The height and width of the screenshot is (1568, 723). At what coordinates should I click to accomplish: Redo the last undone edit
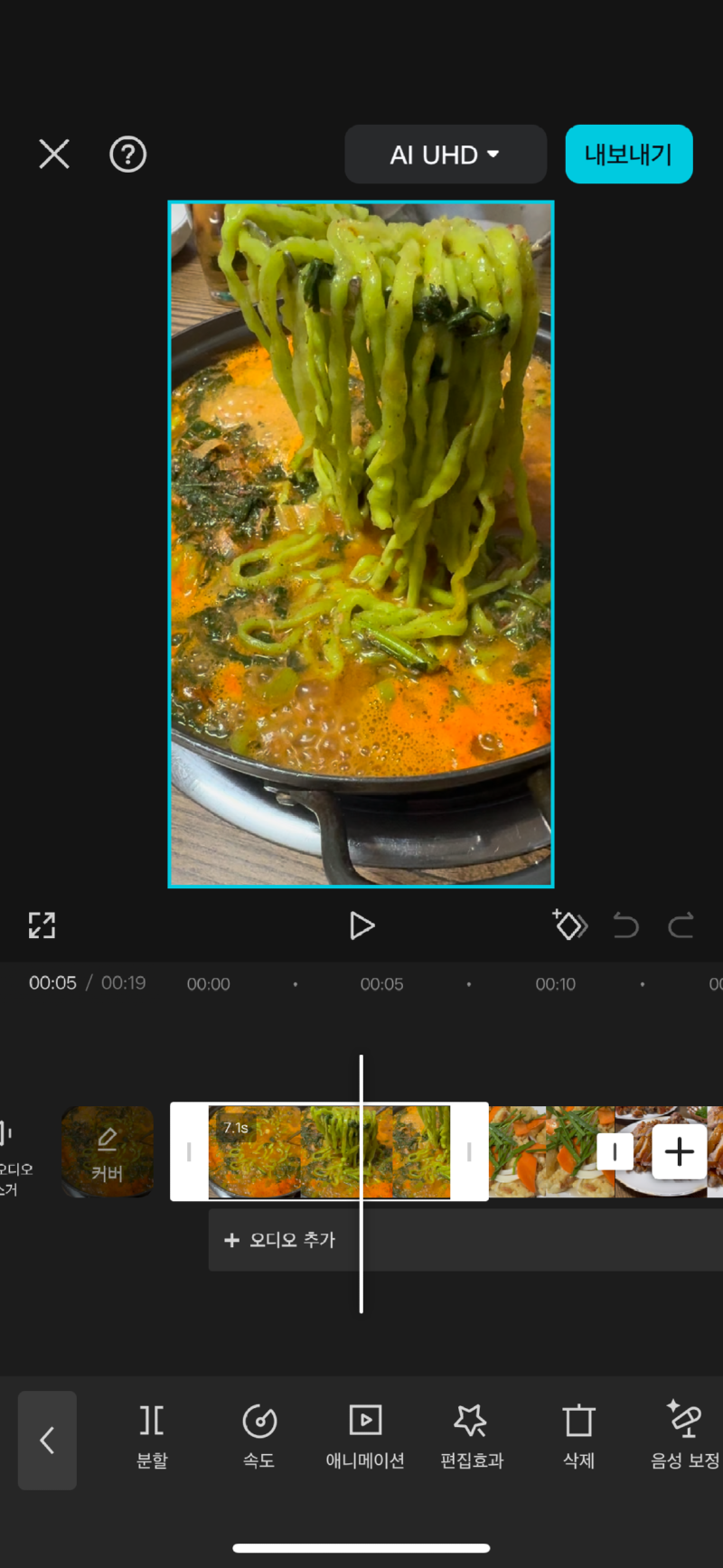coord(681,925)
